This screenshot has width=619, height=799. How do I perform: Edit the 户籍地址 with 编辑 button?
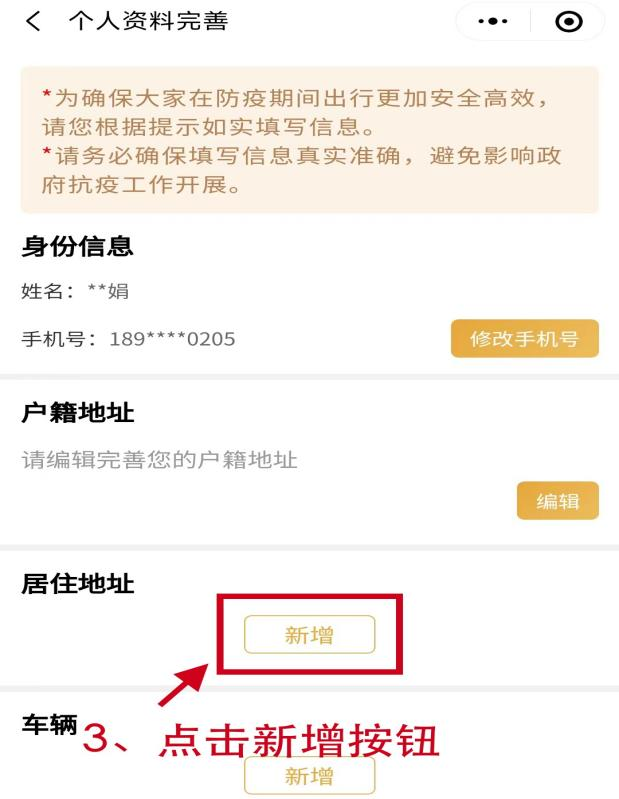557,501
